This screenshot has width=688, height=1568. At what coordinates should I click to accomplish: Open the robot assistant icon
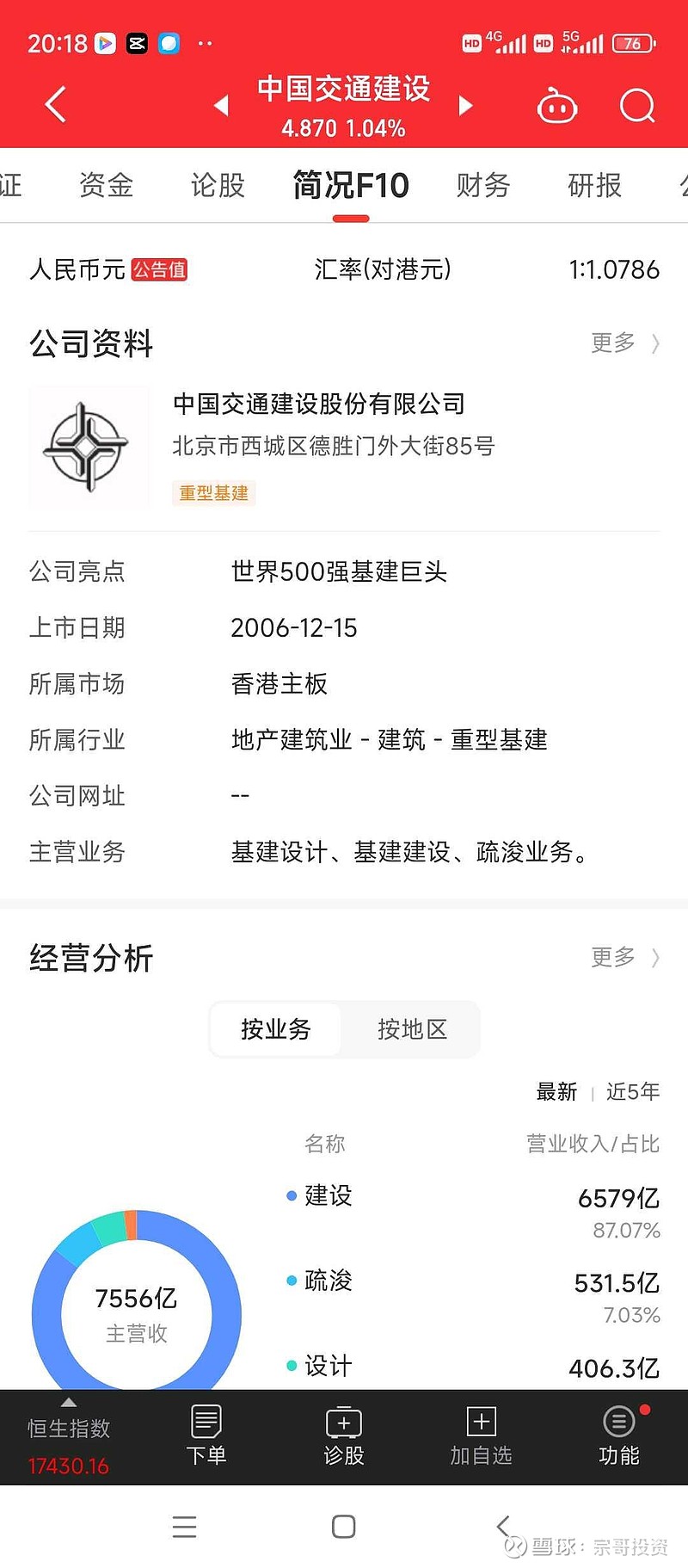[x=557, y=106]
